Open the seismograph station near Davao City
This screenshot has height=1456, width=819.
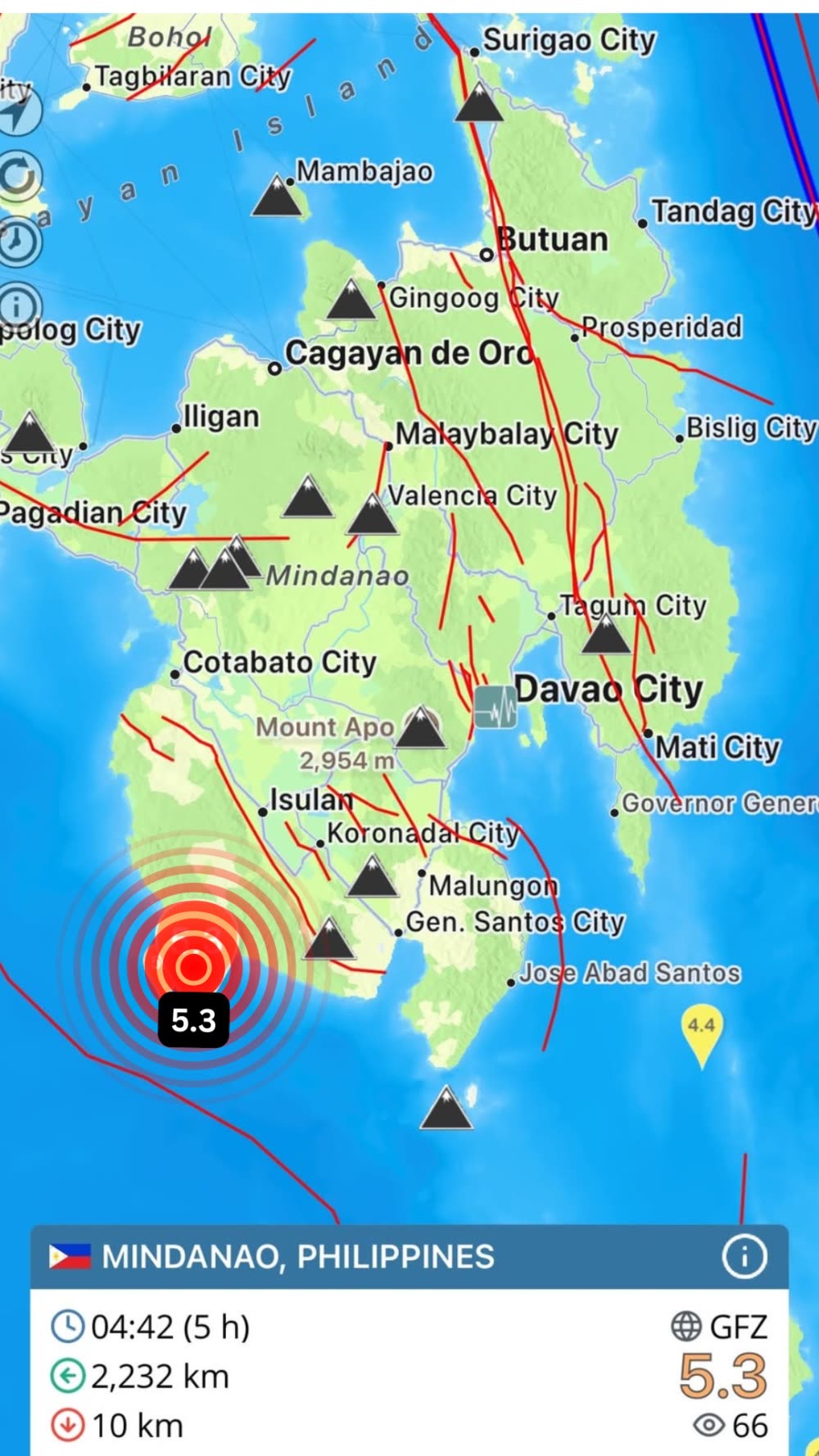(495, 707)
